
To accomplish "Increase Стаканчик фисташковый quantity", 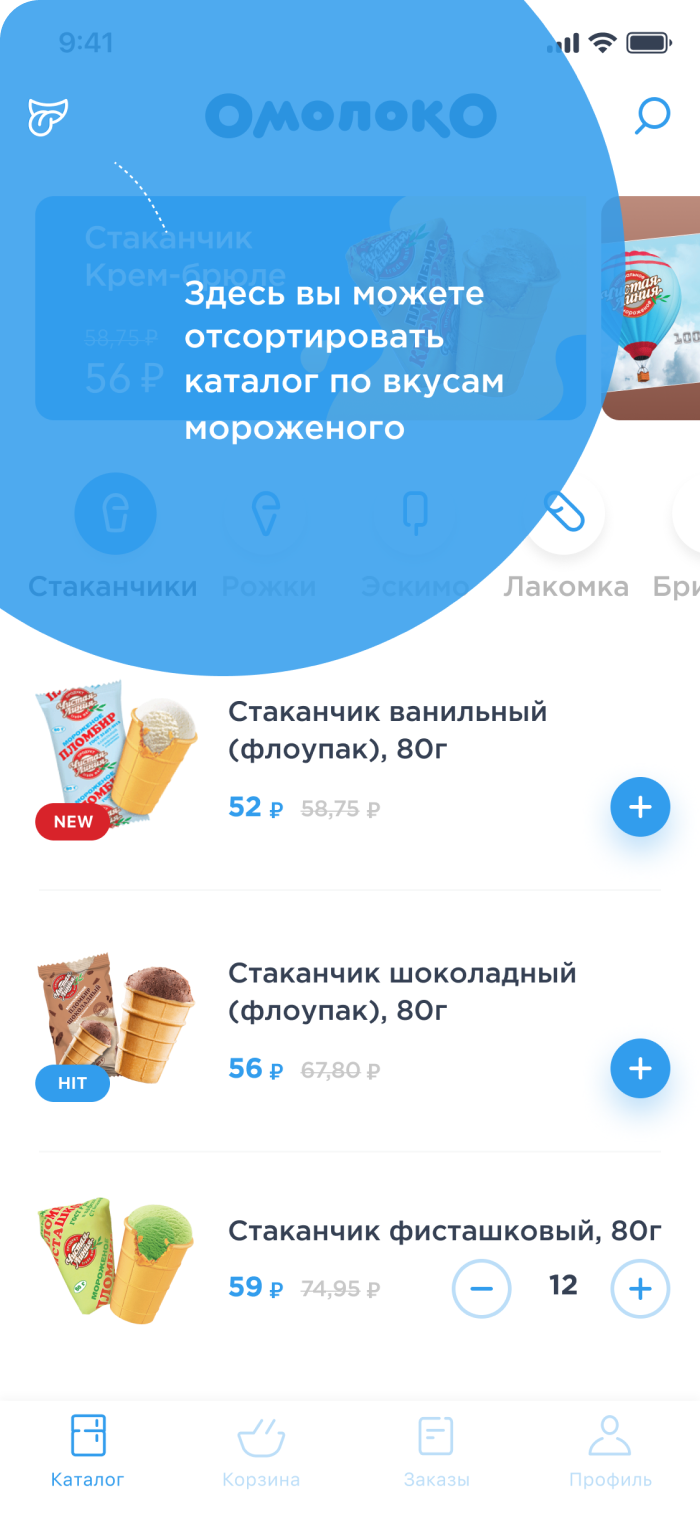I will click(x=640, y=1287).
